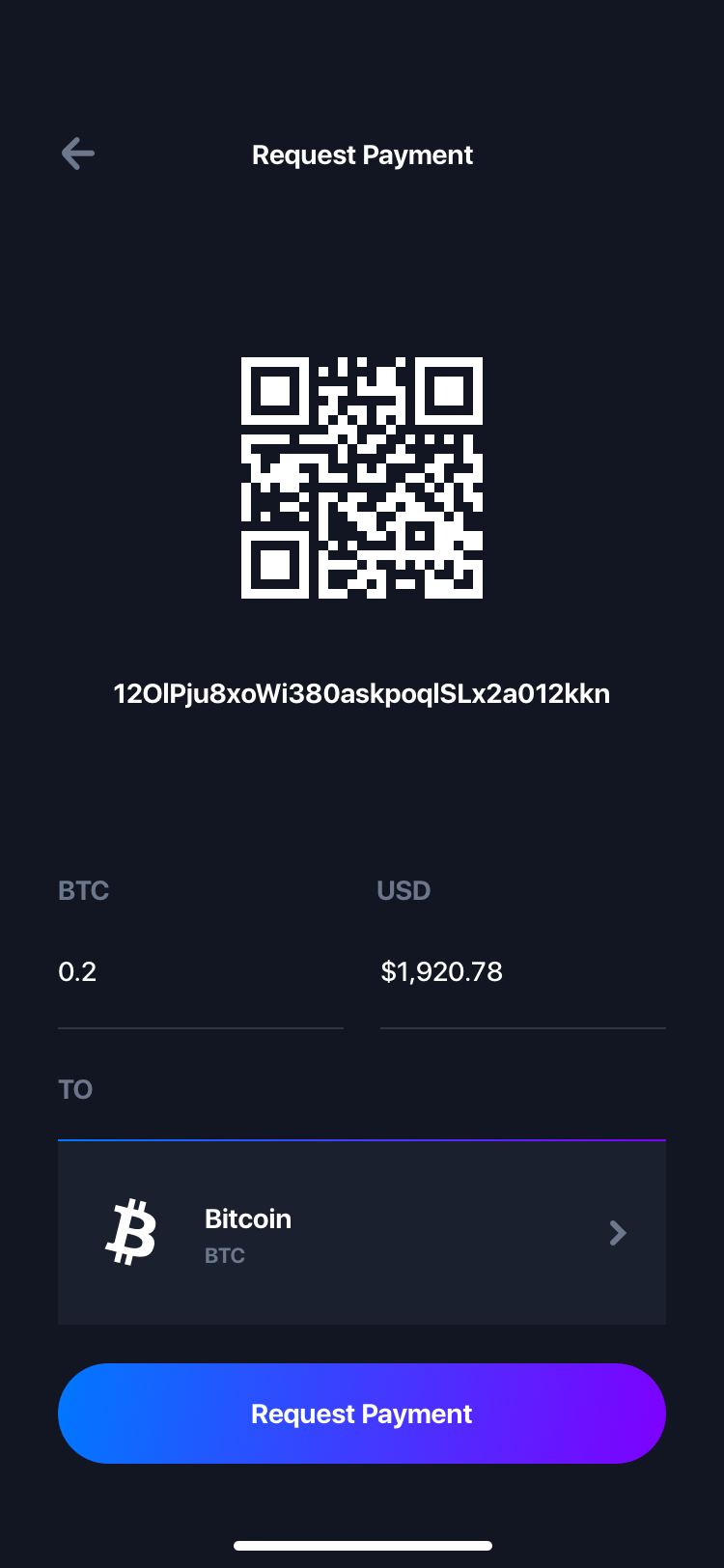Edit the USD amount field
Screen dimensions: 724x1568
pos(523,972)
